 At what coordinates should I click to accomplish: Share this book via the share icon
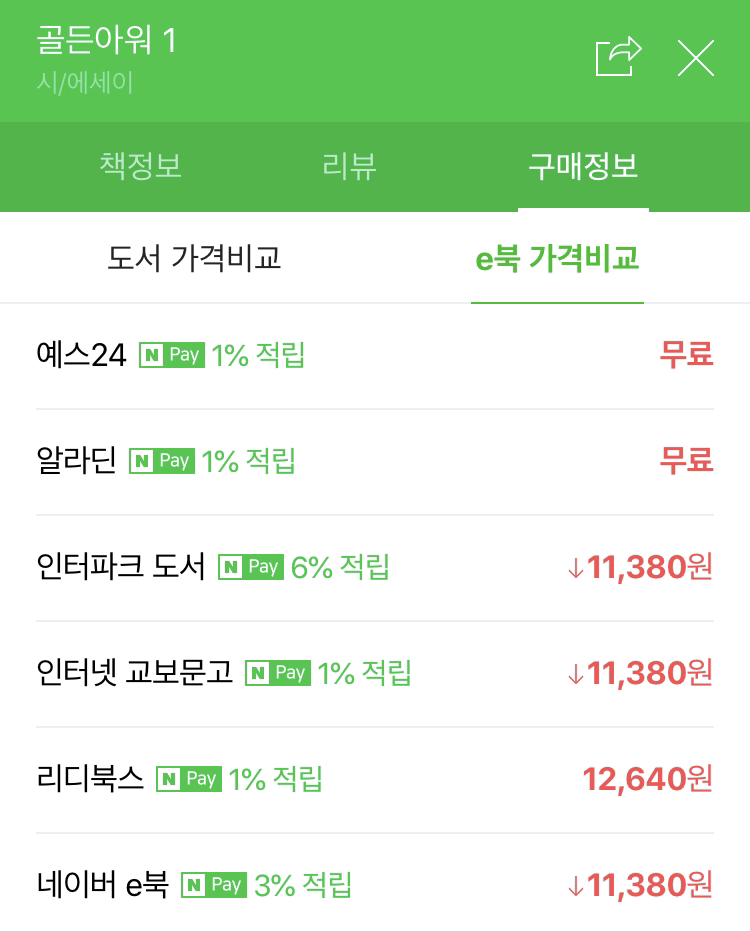[x=618, y=57]
